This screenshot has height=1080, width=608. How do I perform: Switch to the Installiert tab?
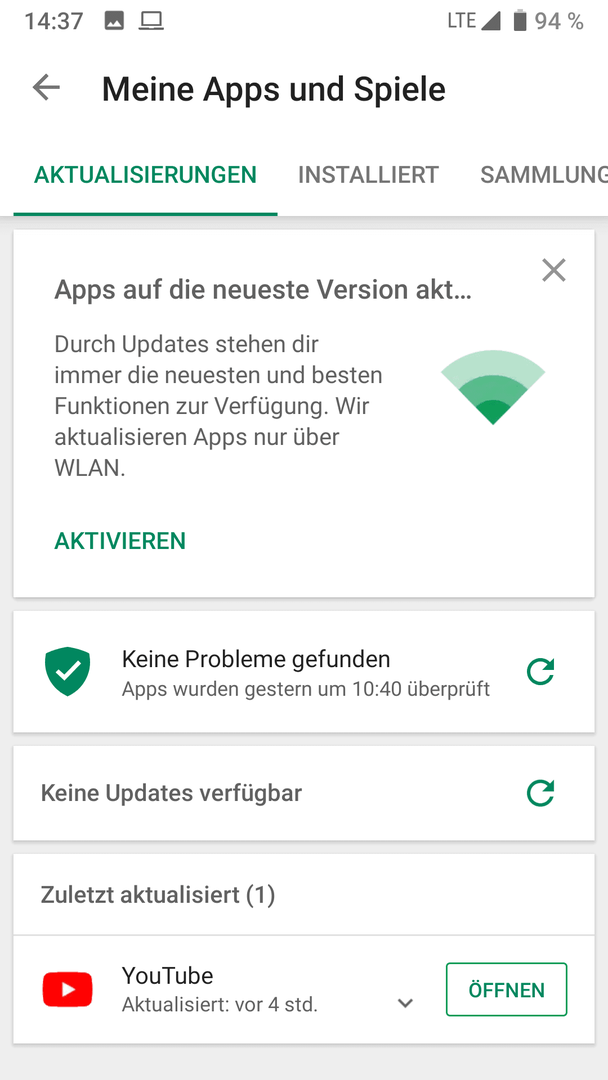[368, 175]
